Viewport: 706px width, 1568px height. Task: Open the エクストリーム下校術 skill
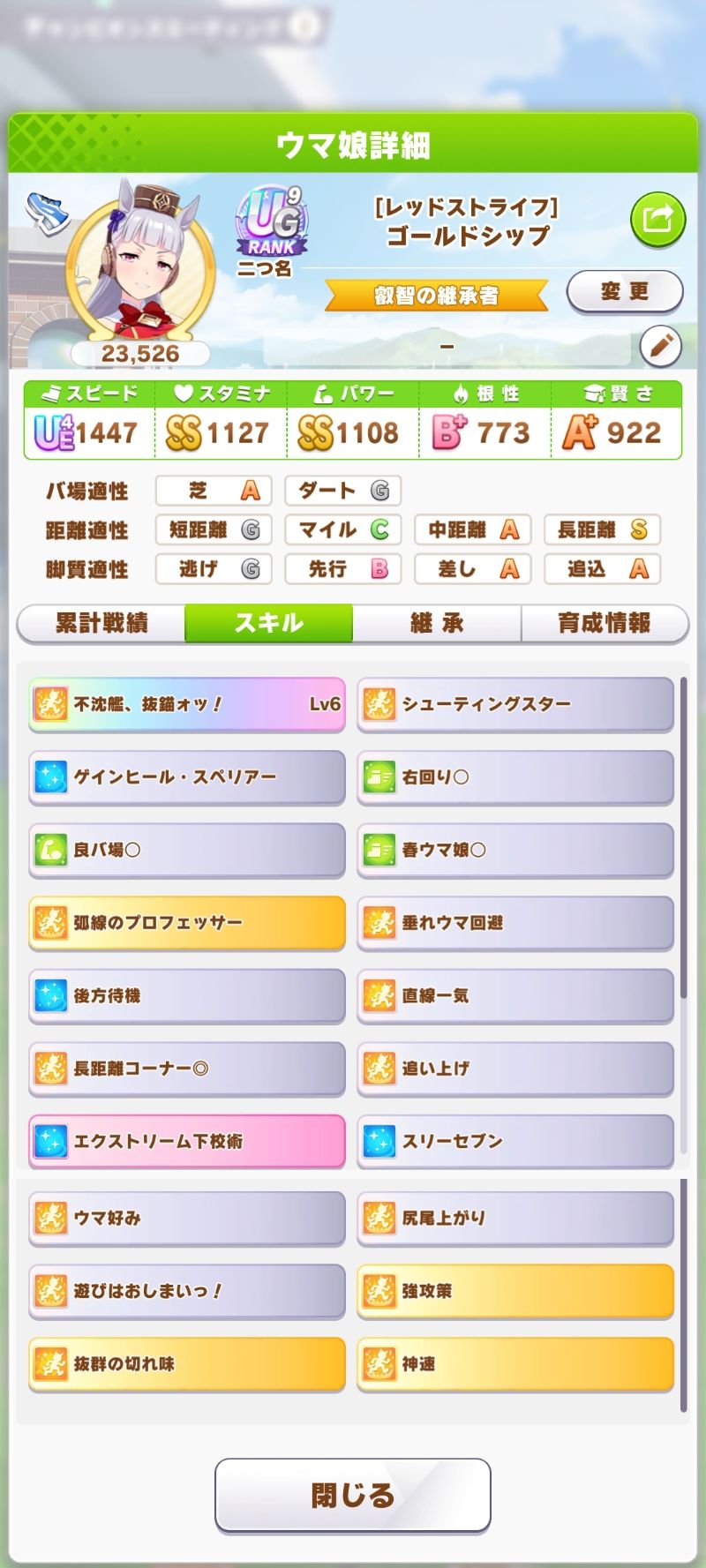tap(186, 1141)
